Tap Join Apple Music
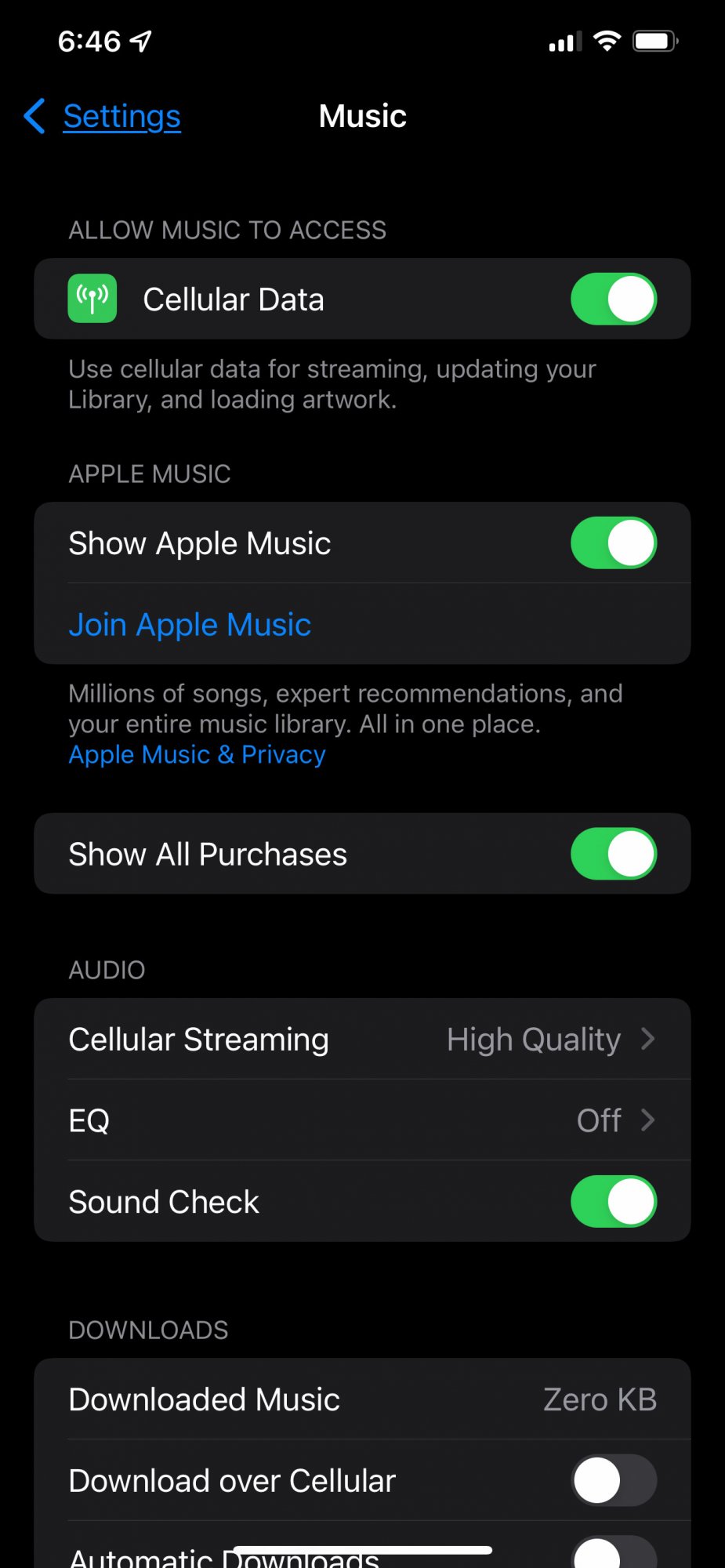This screenshot has height=1568, width=725. coord(190,625)
